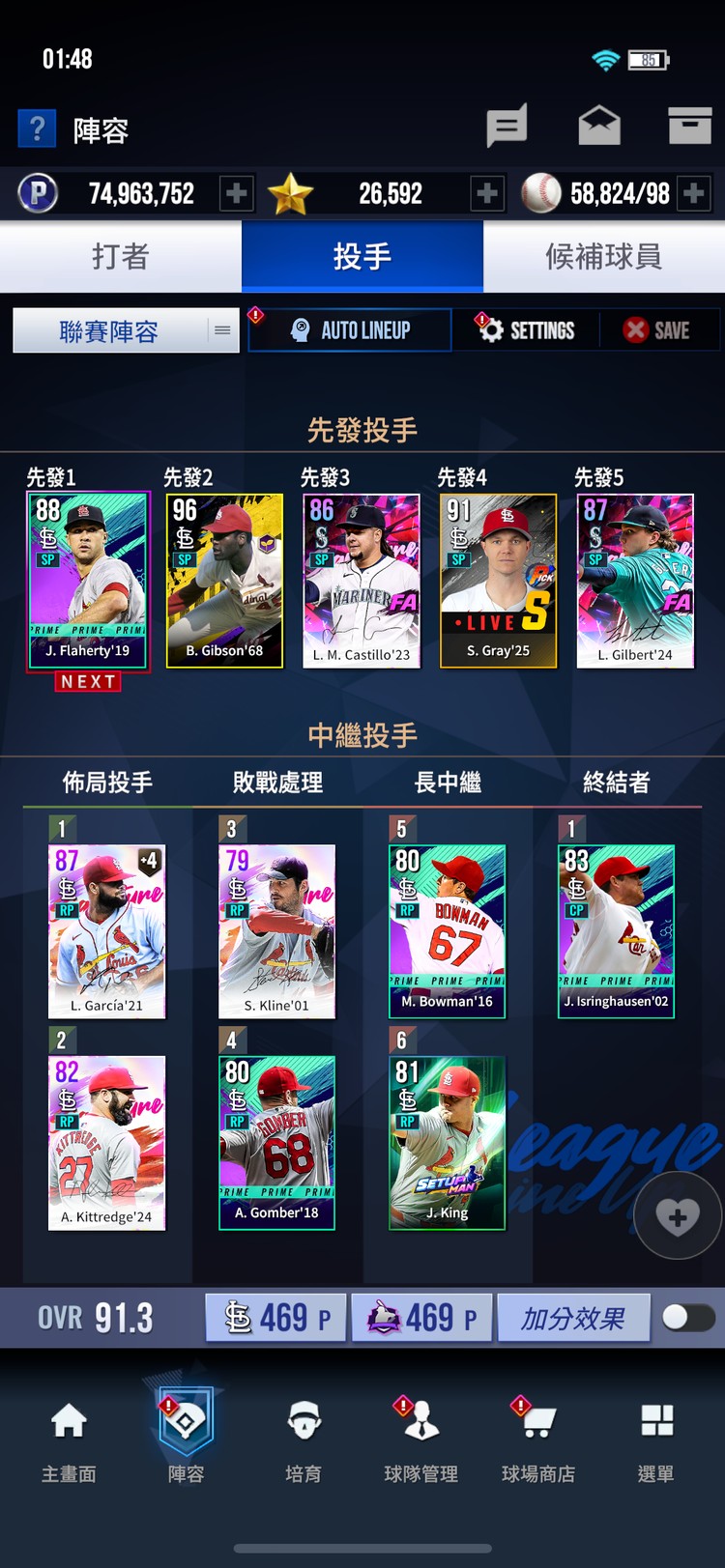
Task: Open the inventory box icon
Action: (x=689, y=126)
